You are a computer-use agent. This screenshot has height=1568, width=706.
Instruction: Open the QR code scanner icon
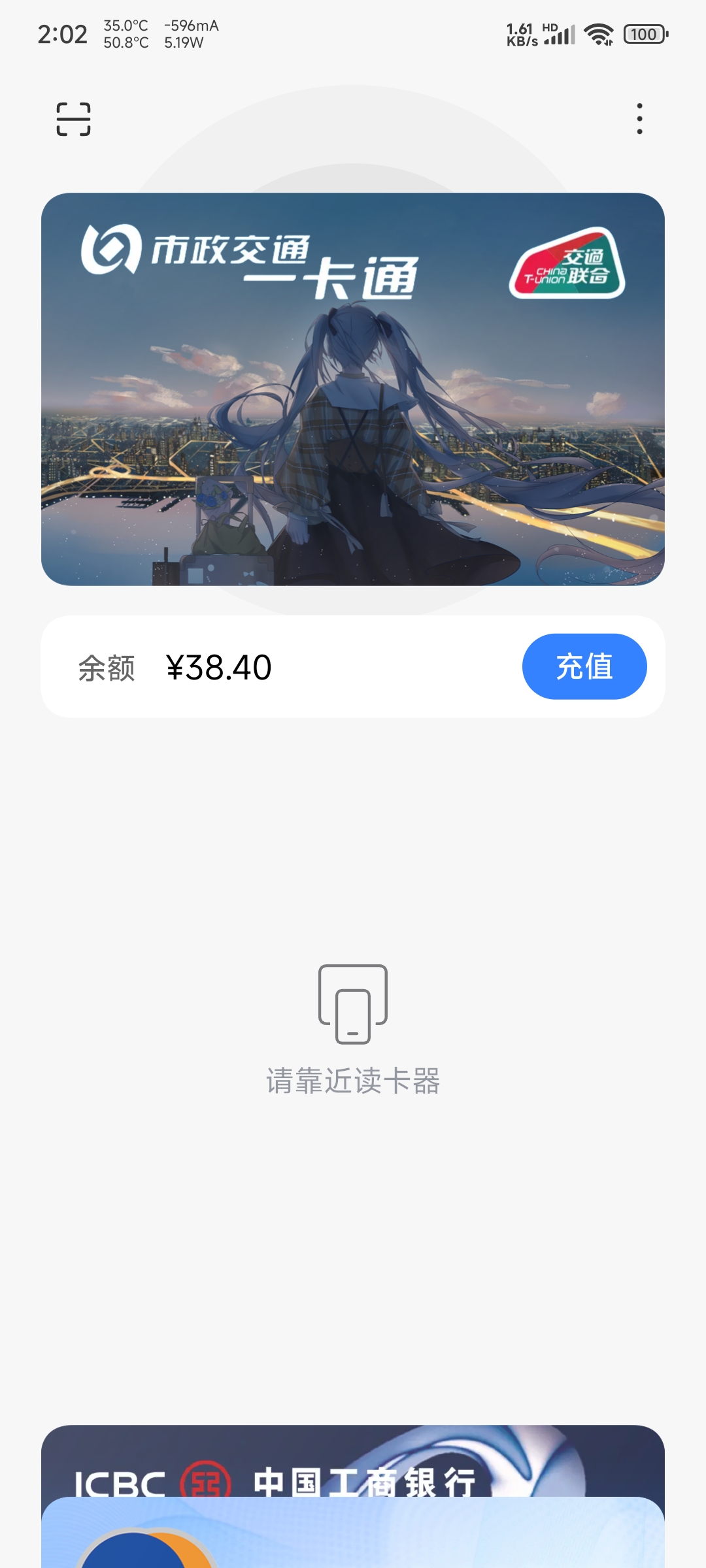click(74, 119)
